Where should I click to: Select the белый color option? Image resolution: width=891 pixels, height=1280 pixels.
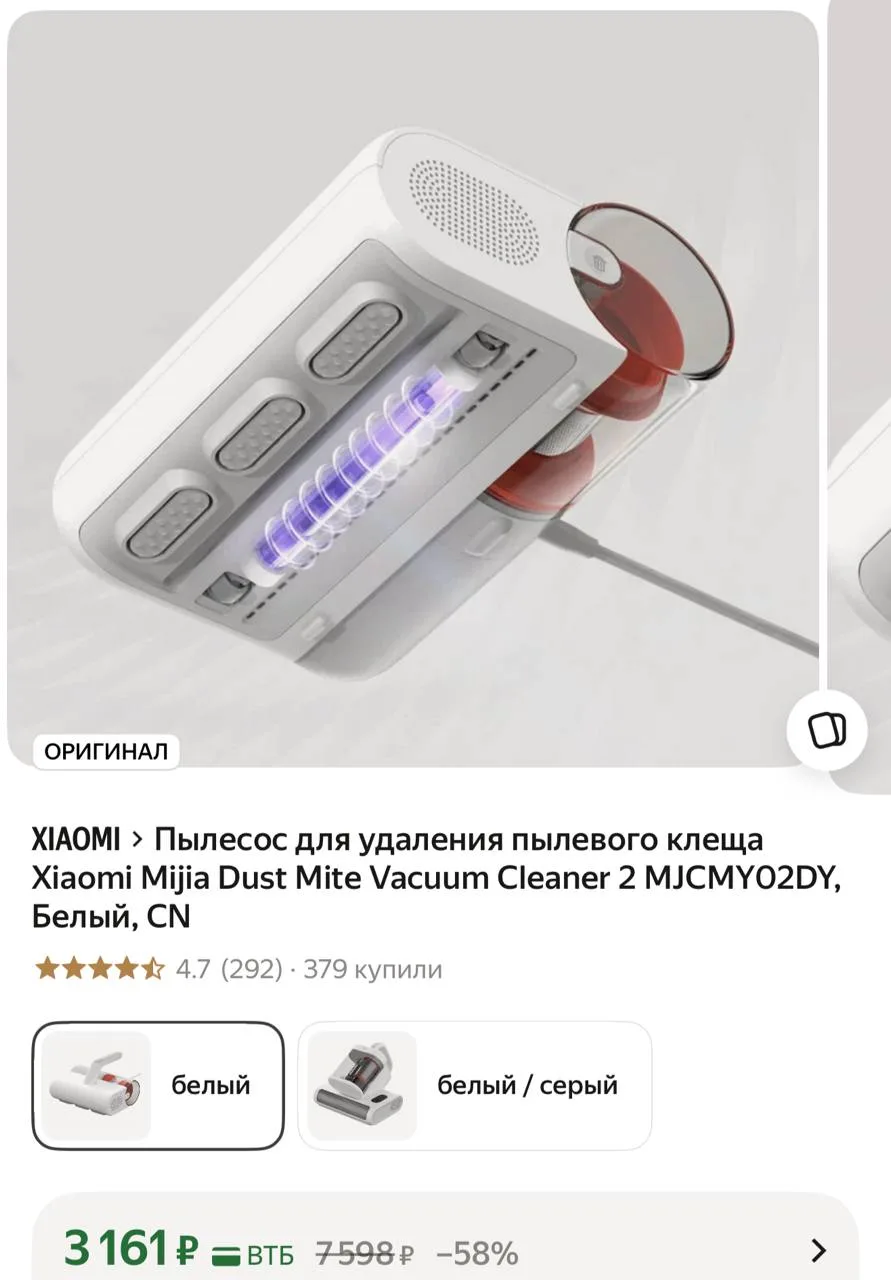158,1085
